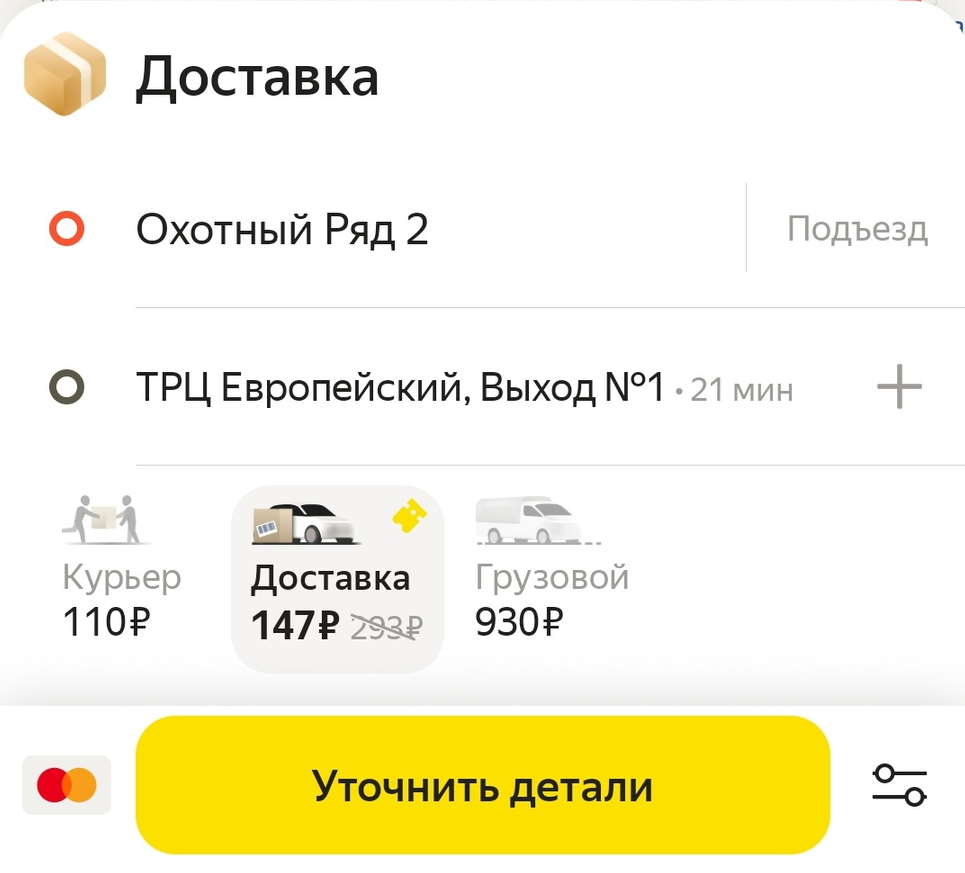Open order options sliders icon
Viewport: 965px width, 873px height.
tap(899, 785)
